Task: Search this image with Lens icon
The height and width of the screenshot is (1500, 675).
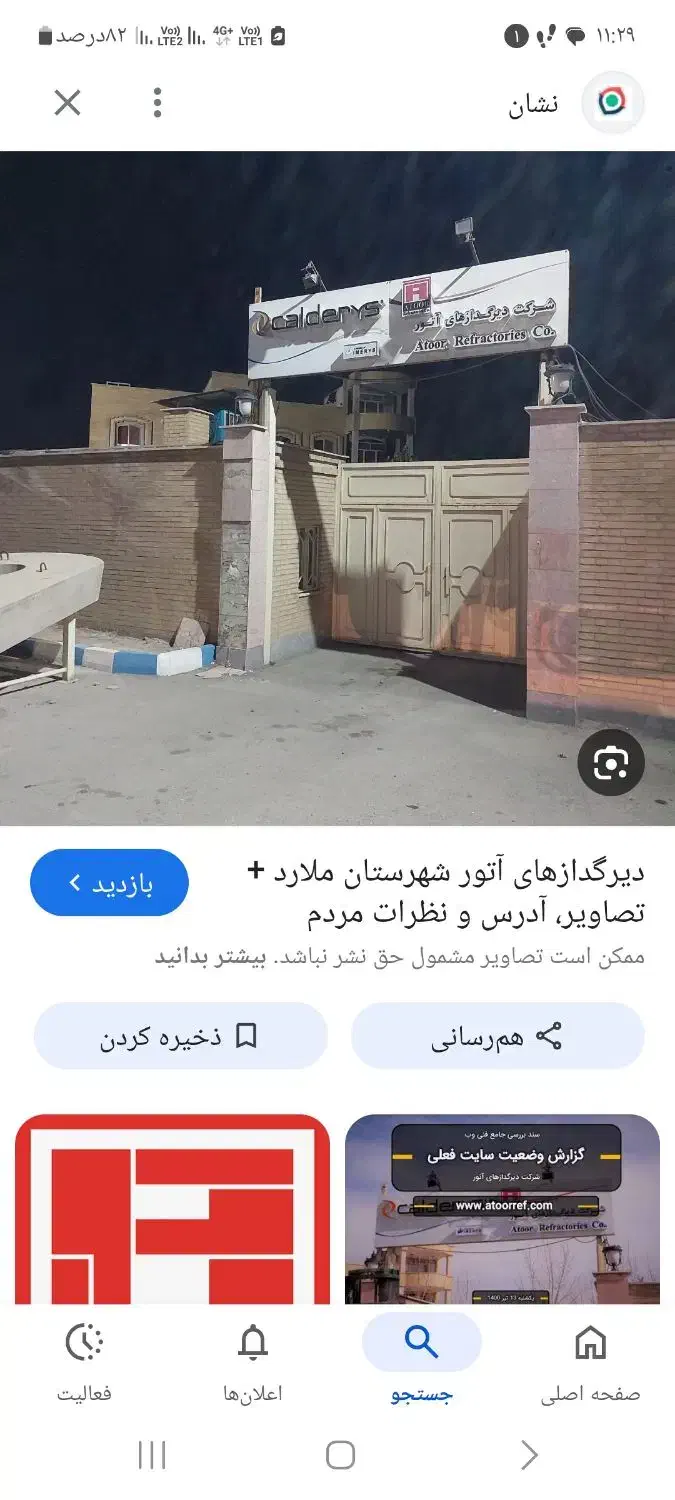Action: (x=610, y=764)
